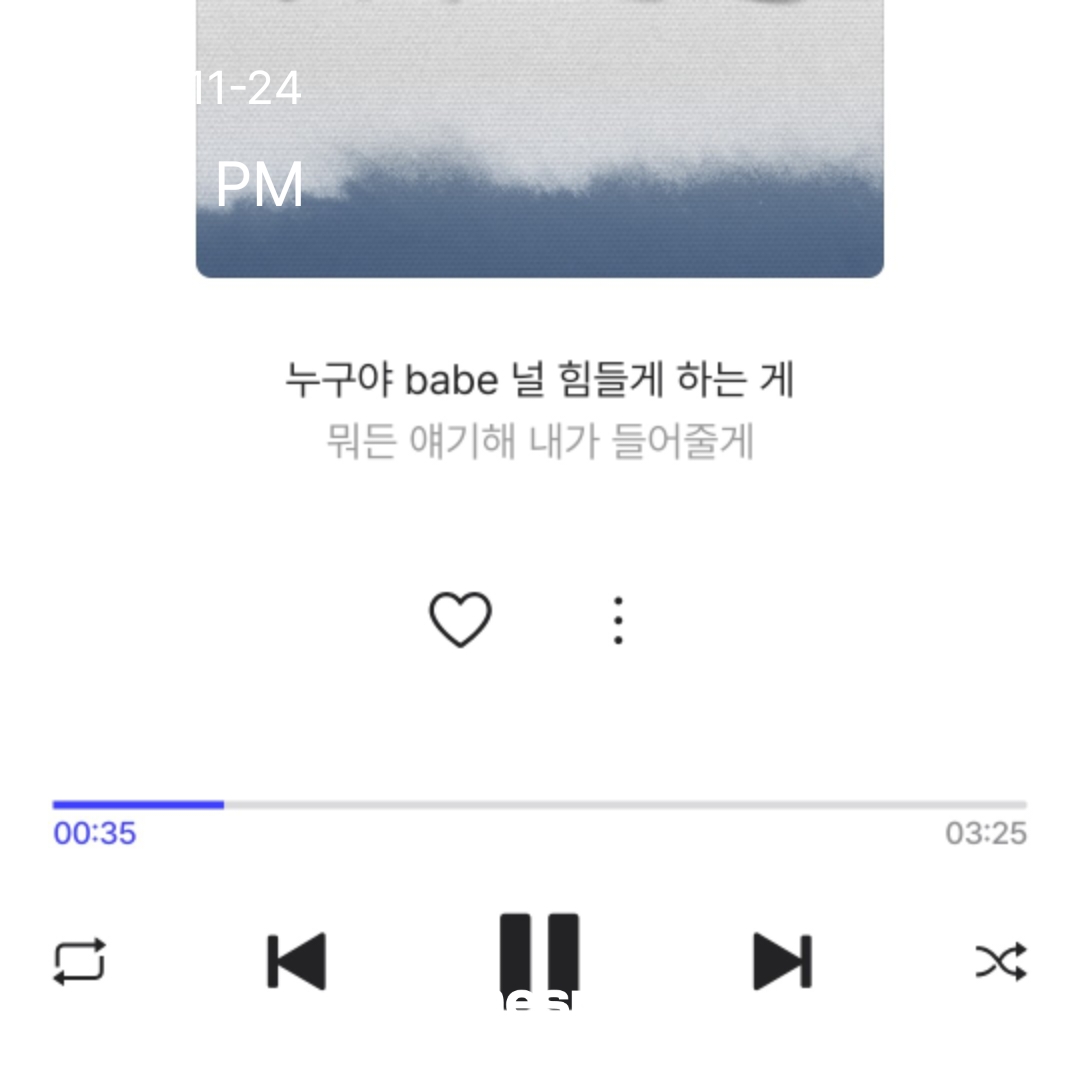Screen dimensions: 1080x1080
Task: Skip to the next track
Action: (782, 961)
